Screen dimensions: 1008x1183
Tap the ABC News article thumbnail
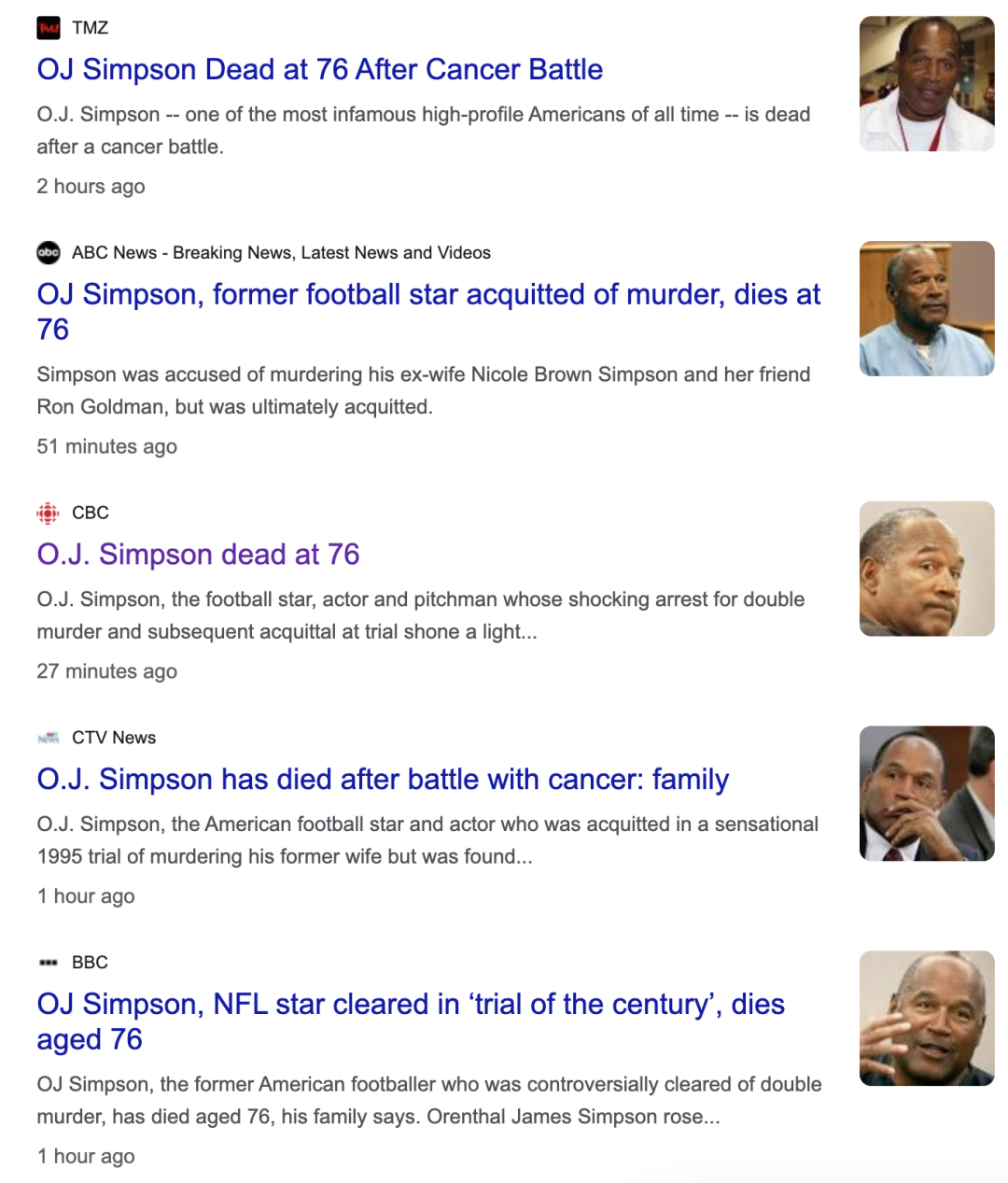[926, 309]
